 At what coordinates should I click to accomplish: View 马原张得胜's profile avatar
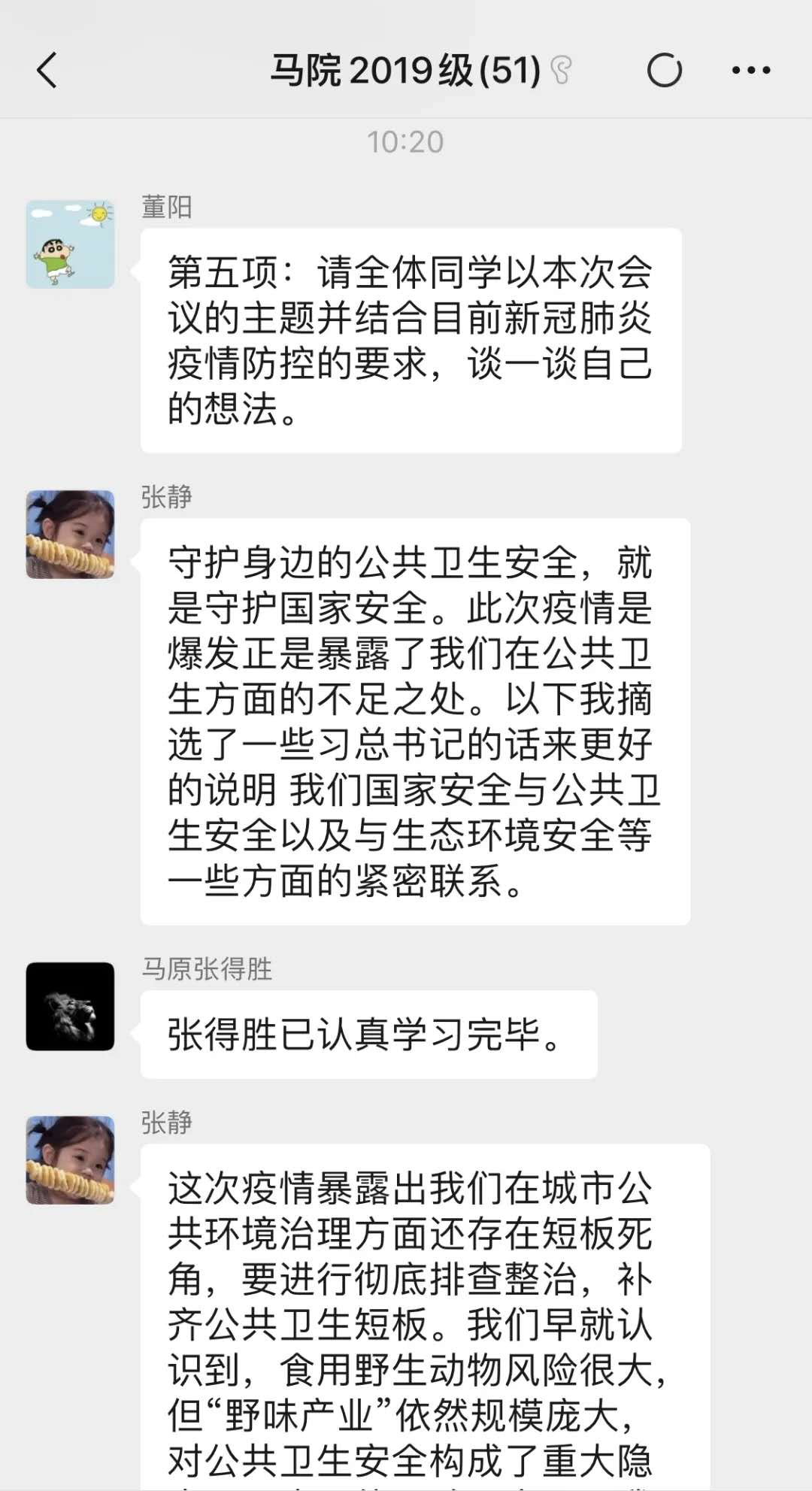pos(70,1006)
